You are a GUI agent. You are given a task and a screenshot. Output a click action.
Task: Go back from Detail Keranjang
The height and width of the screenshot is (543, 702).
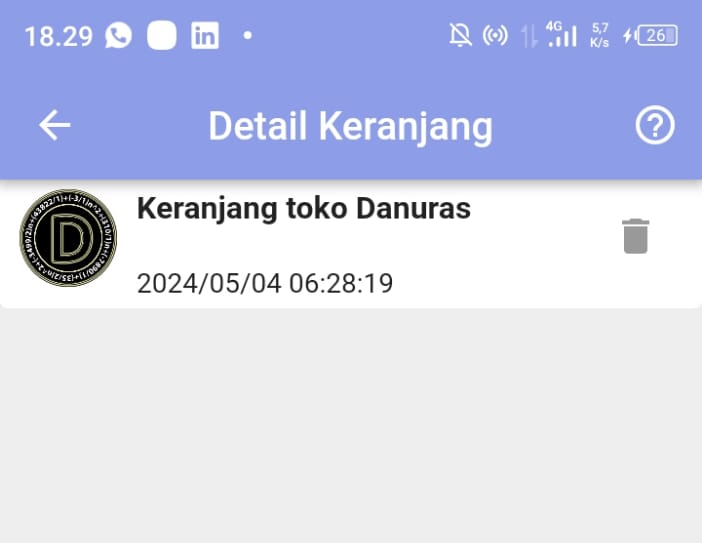55,126
